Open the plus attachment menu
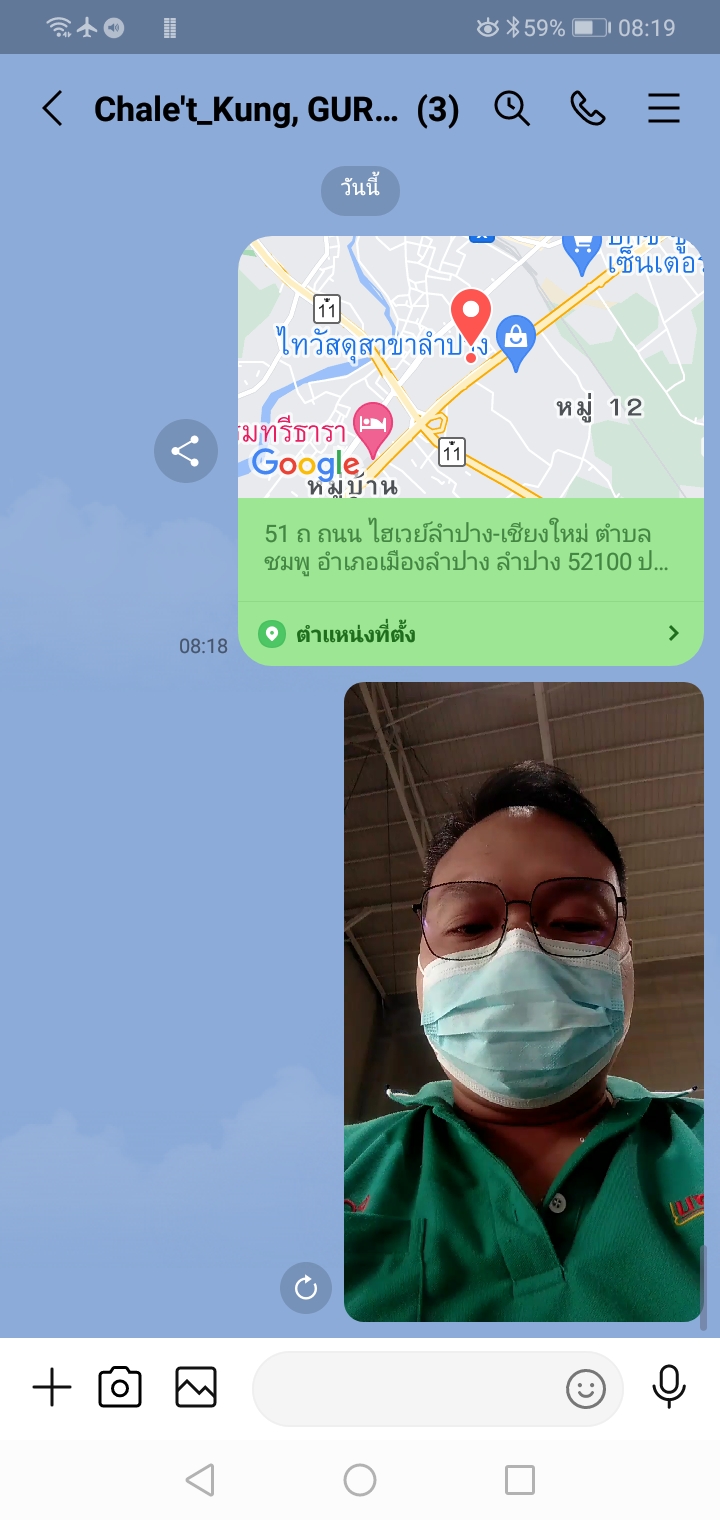Viewport: 720px width, 1520px height. tap(52, 1388)
